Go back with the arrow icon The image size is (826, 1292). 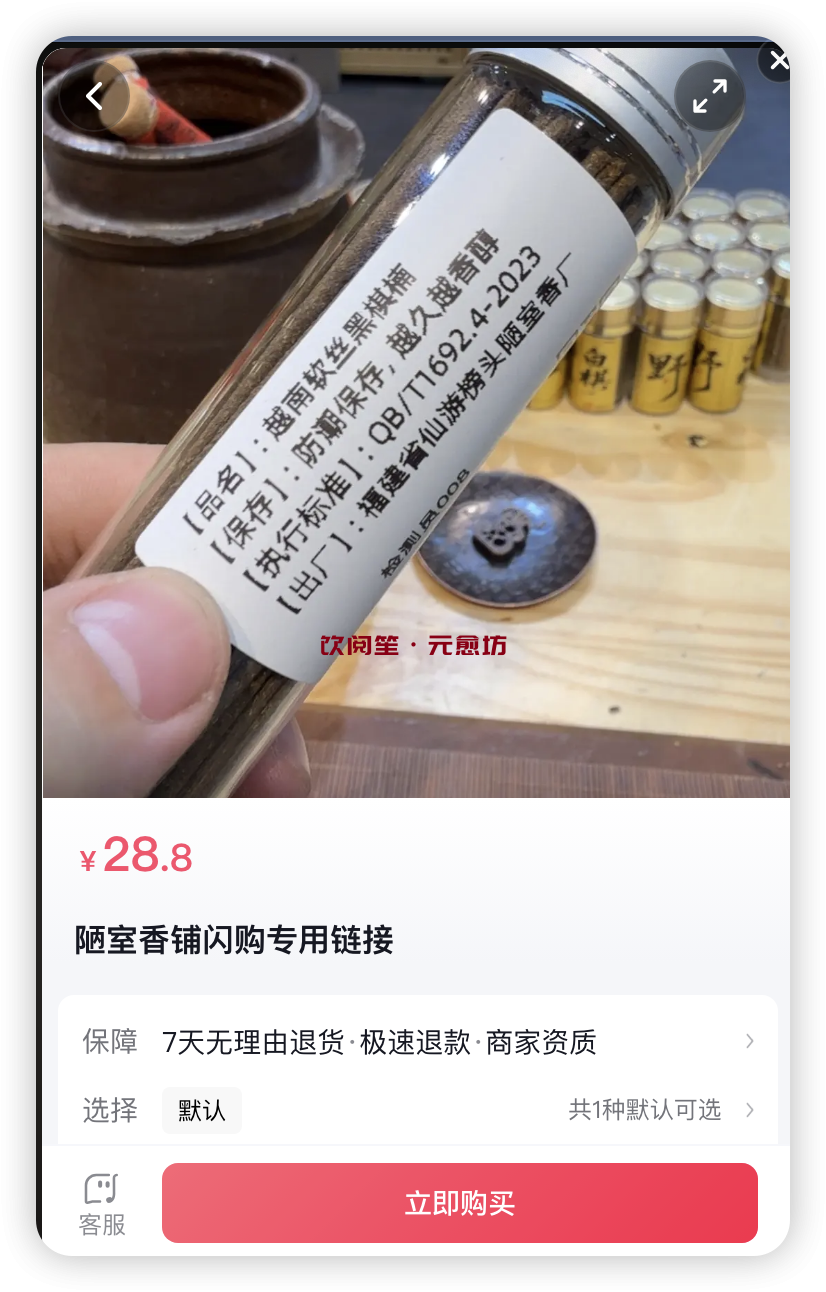(x=94, y=96)
